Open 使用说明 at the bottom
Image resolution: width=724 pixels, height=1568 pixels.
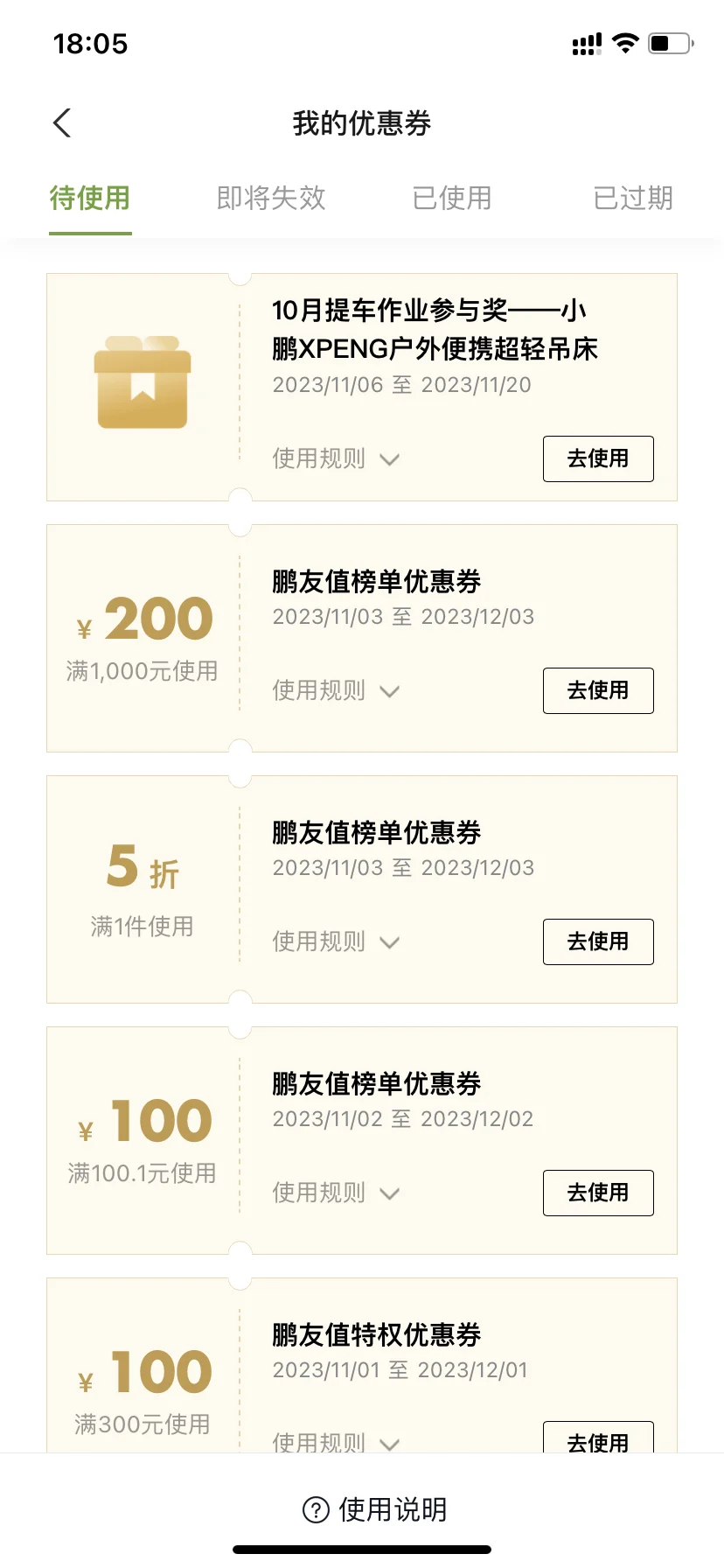point(374,1509)
